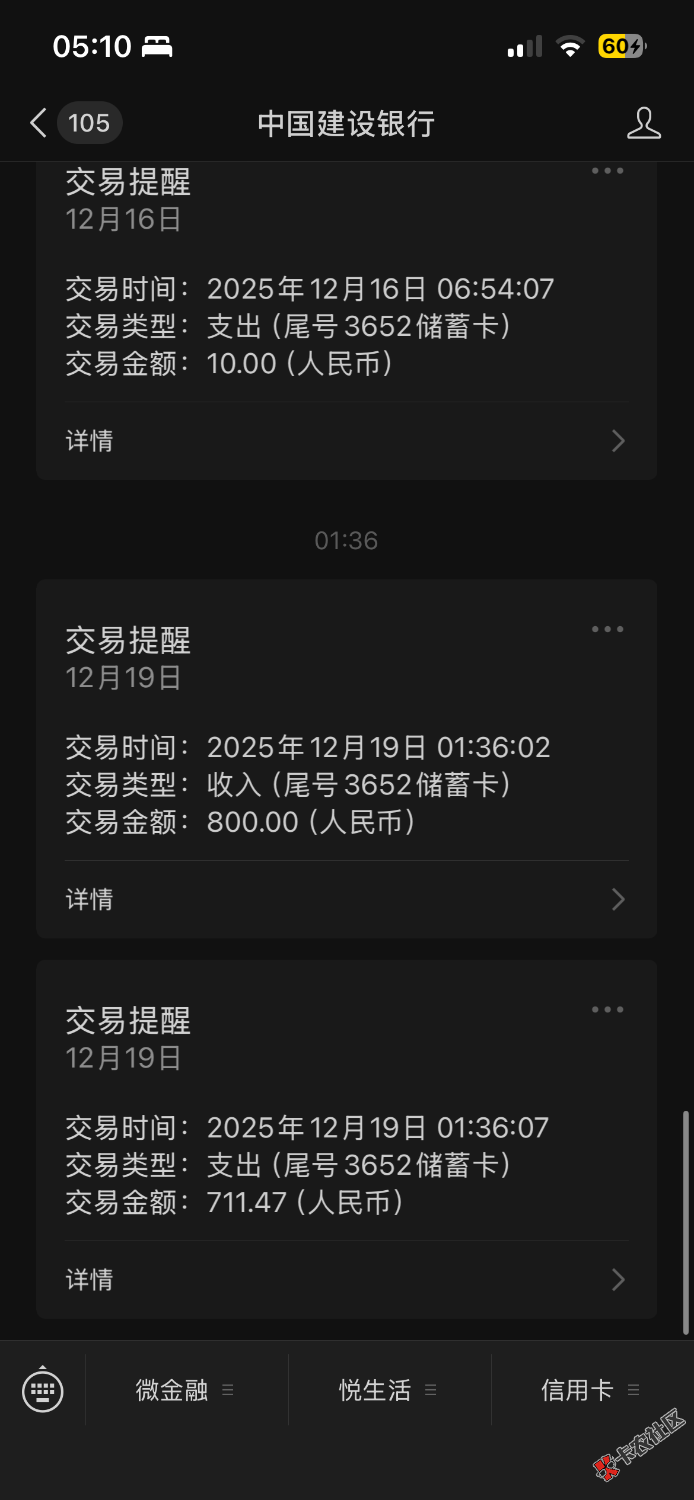Screen dimensions: 694x1500
Task: Expand the 信用卡 menu
Action: [590, 1390]
